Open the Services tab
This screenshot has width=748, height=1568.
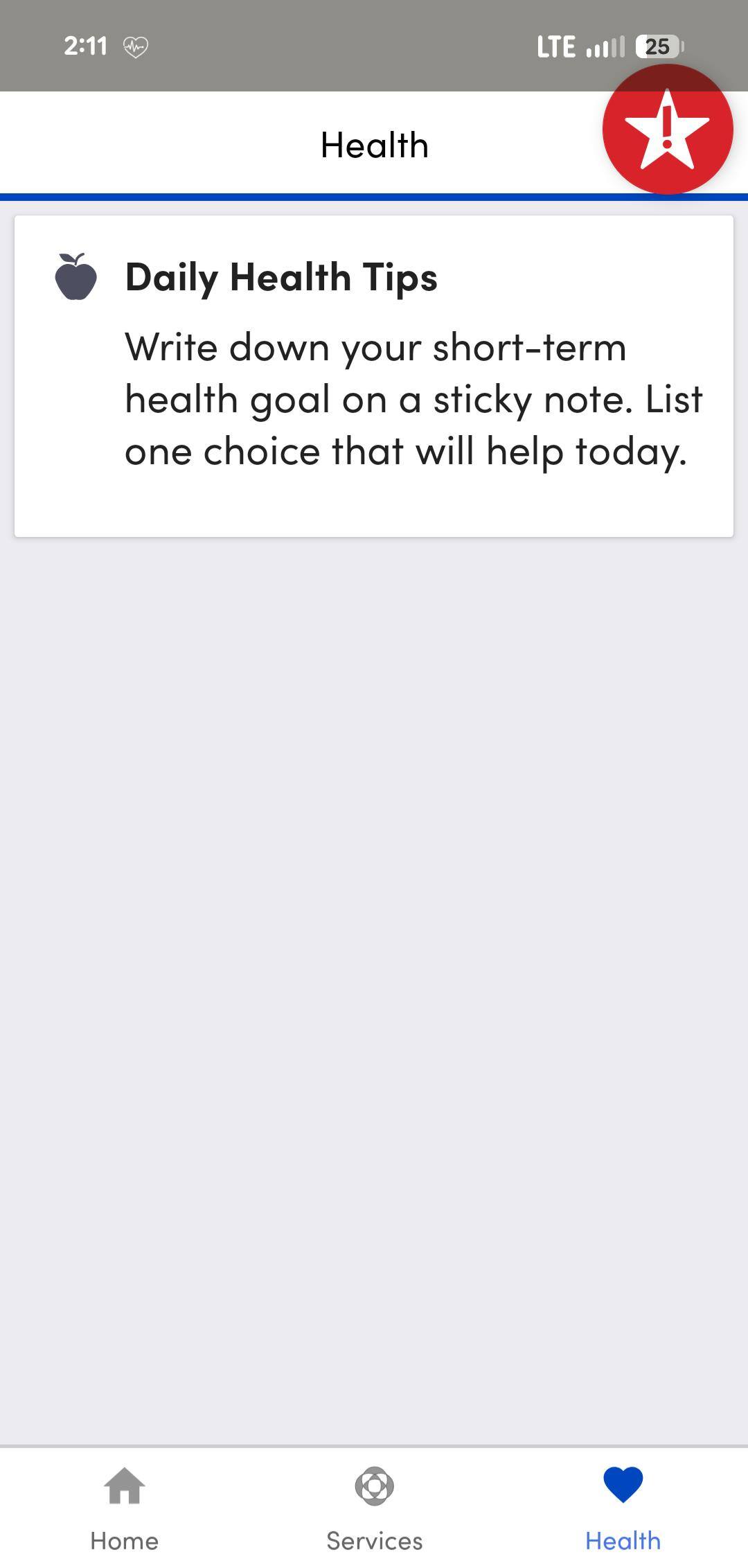(374, 1508)
